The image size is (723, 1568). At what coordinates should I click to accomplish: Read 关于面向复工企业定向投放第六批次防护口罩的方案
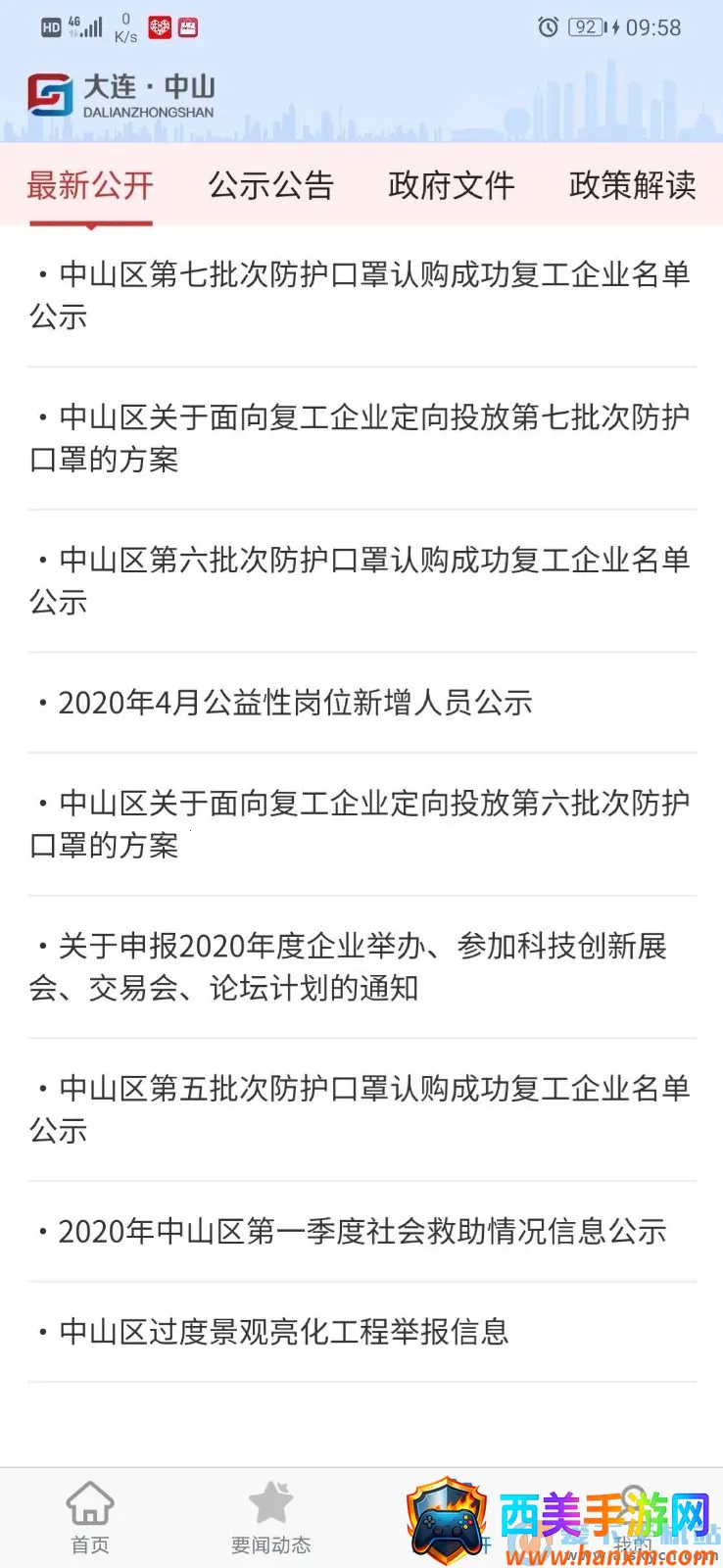(x=361, y=824)
